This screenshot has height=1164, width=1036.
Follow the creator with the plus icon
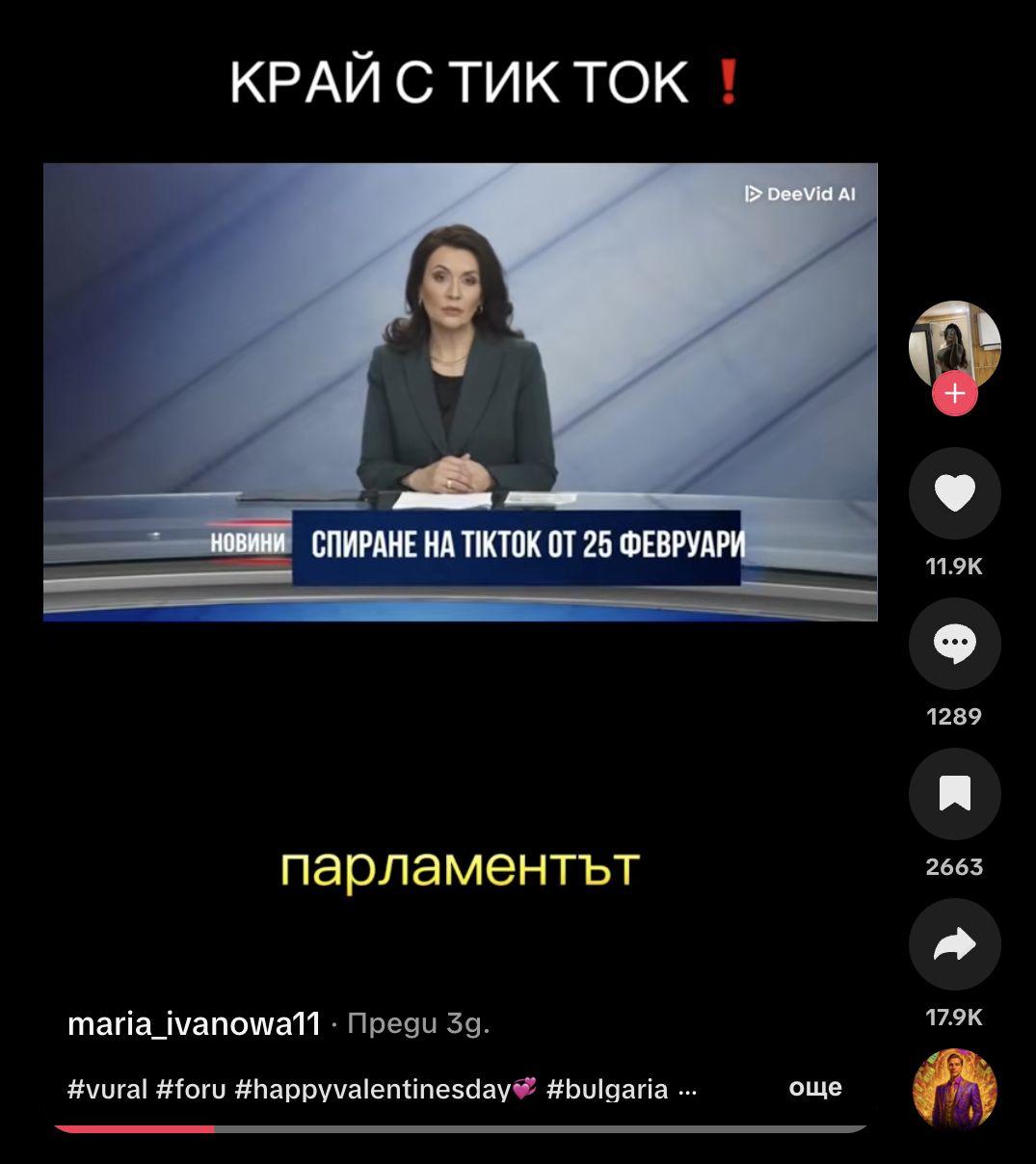(x=954, y=393)
